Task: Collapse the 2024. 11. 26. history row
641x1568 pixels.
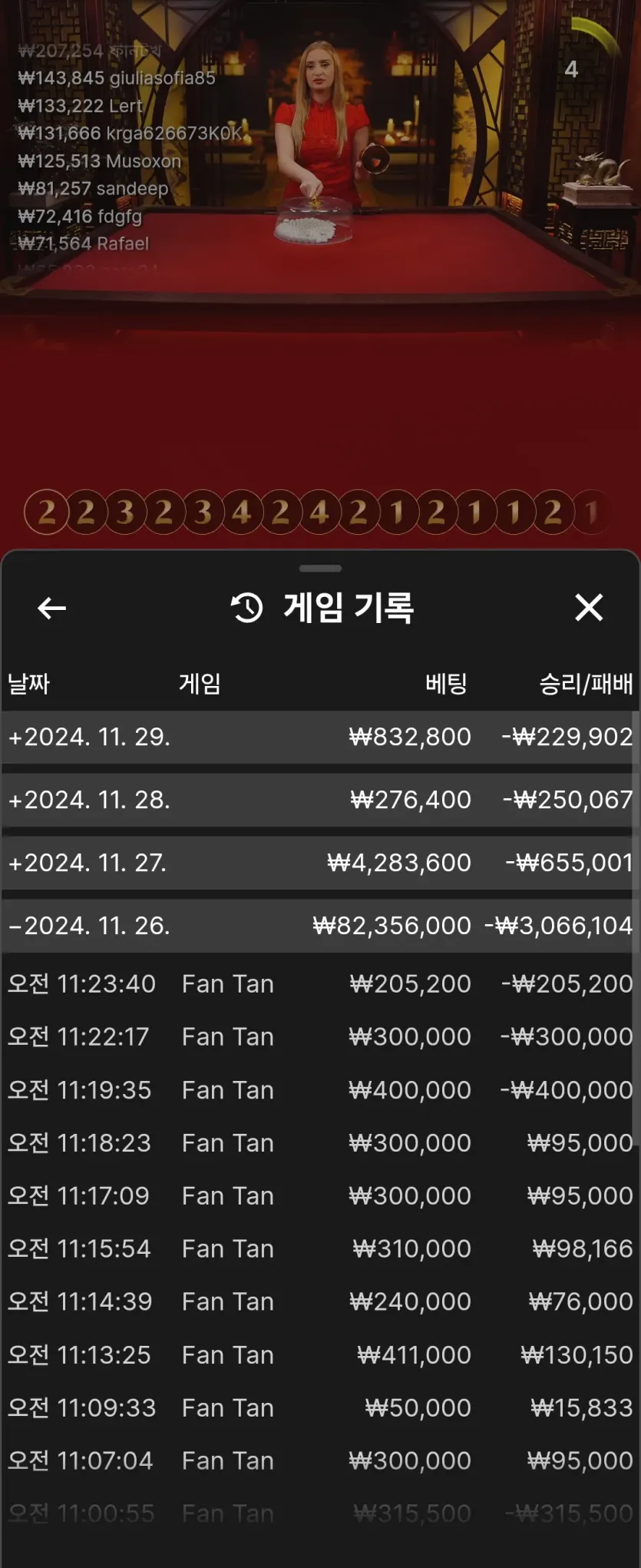Action: pos(319,926)
